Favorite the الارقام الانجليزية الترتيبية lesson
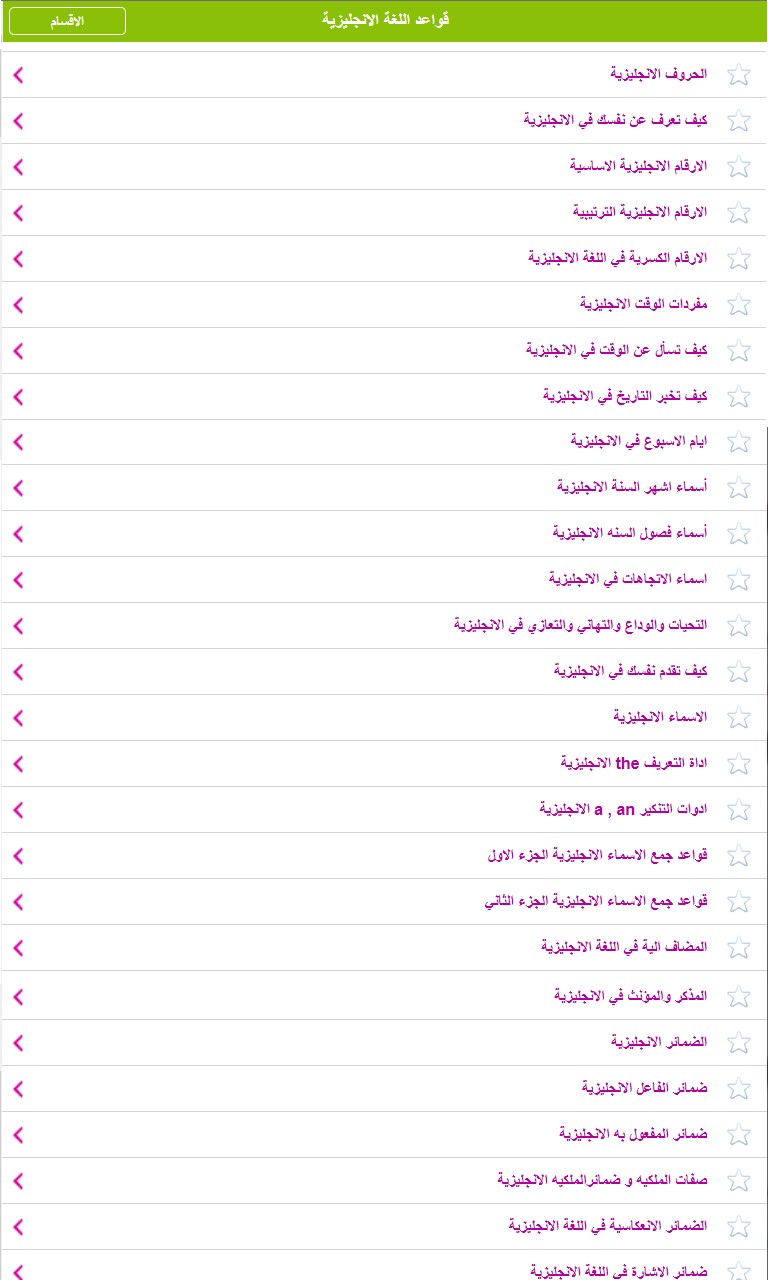 point(738,213)
